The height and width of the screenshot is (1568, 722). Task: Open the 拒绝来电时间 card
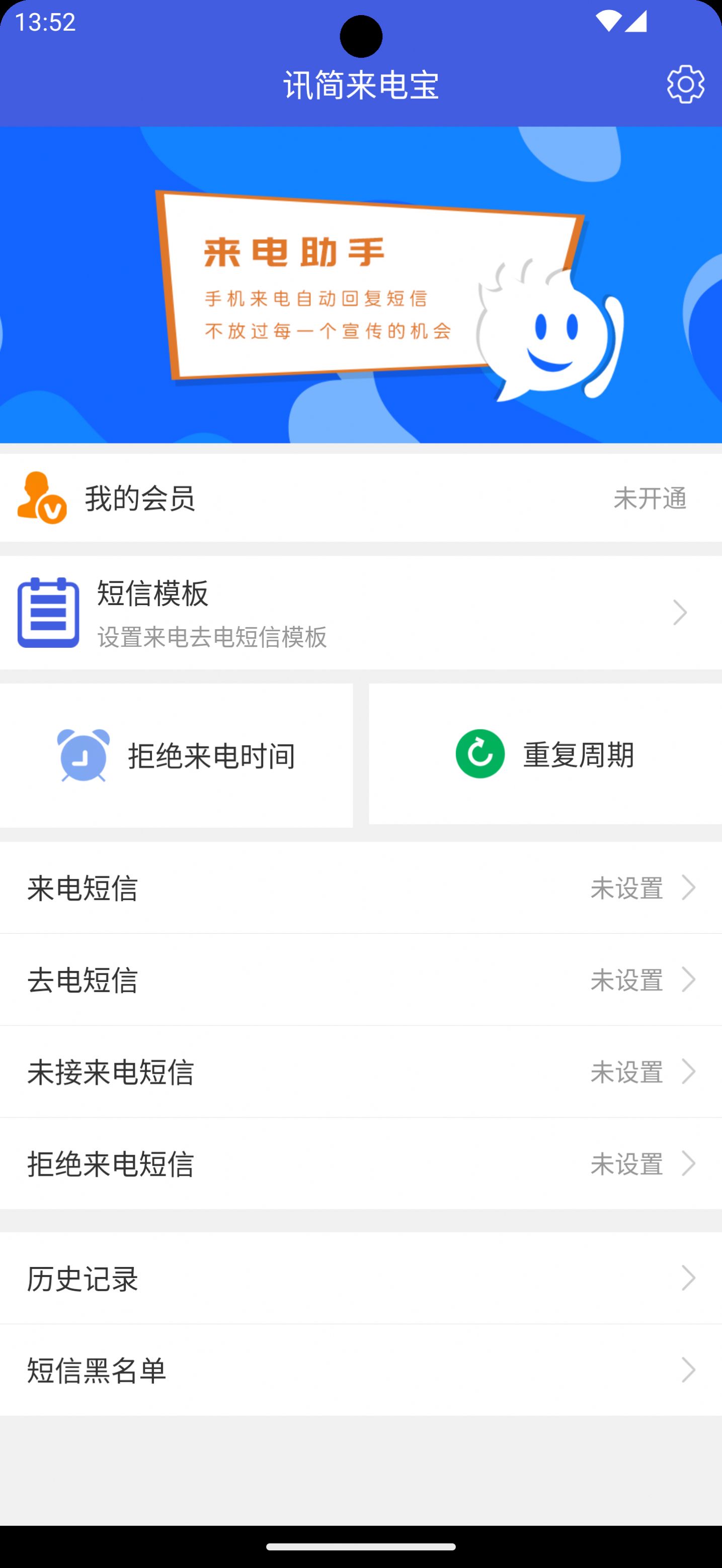(x=177, y=756)
